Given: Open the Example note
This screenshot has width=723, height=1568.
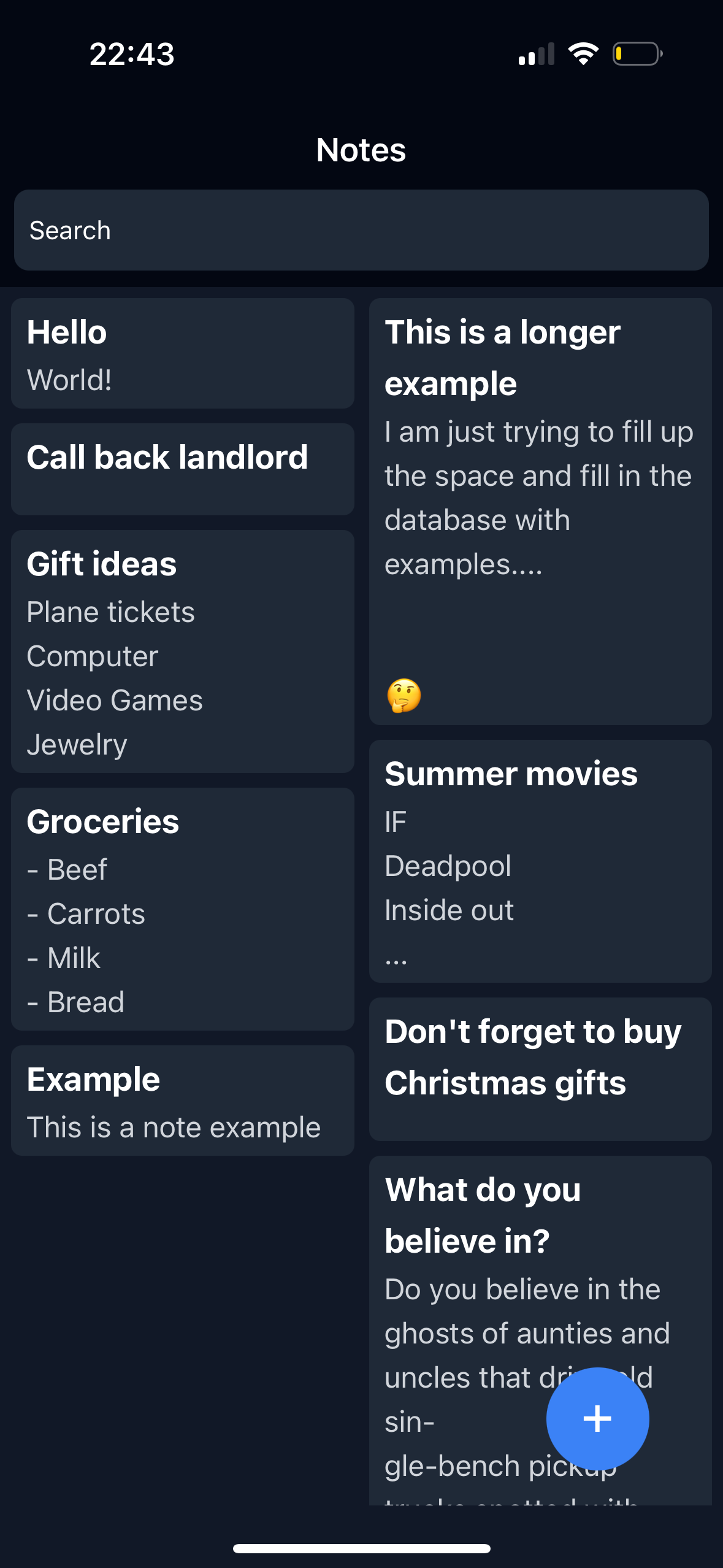Looking at the screenshot, I should (182, 1100).
